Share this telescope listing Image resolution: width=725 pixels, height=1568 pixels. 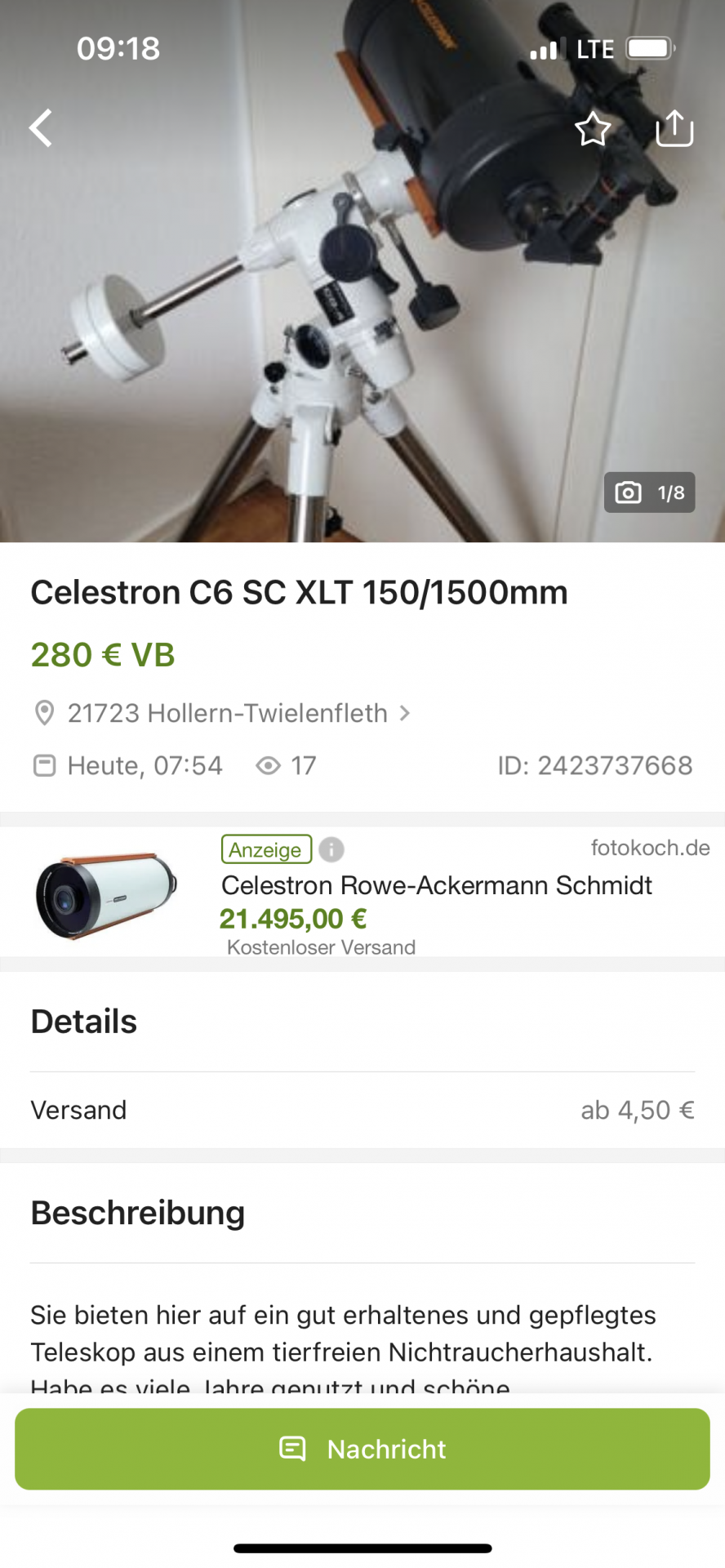pyautogui.click(x=674, y=128)
